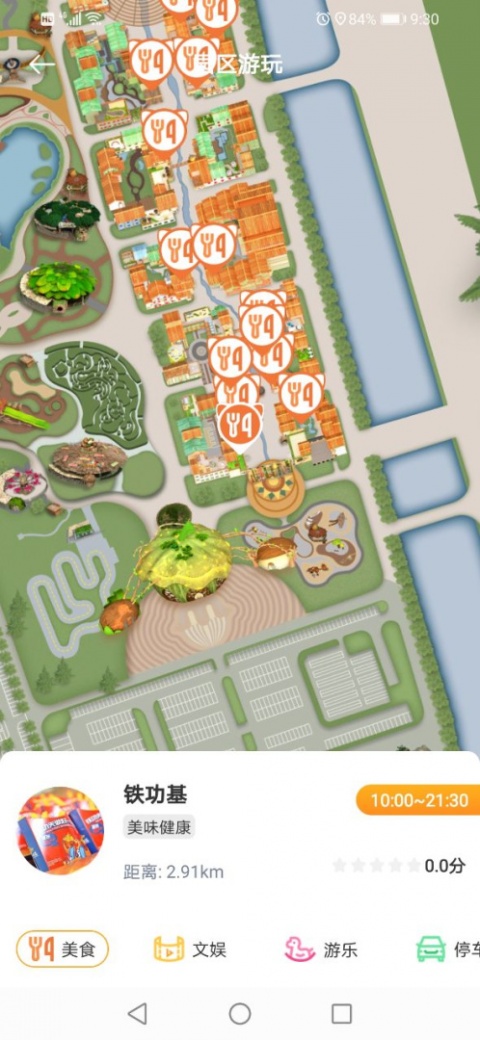Open the 停车 parking category tab
This screenshot has height=1040, width=480.
(448, 949)
